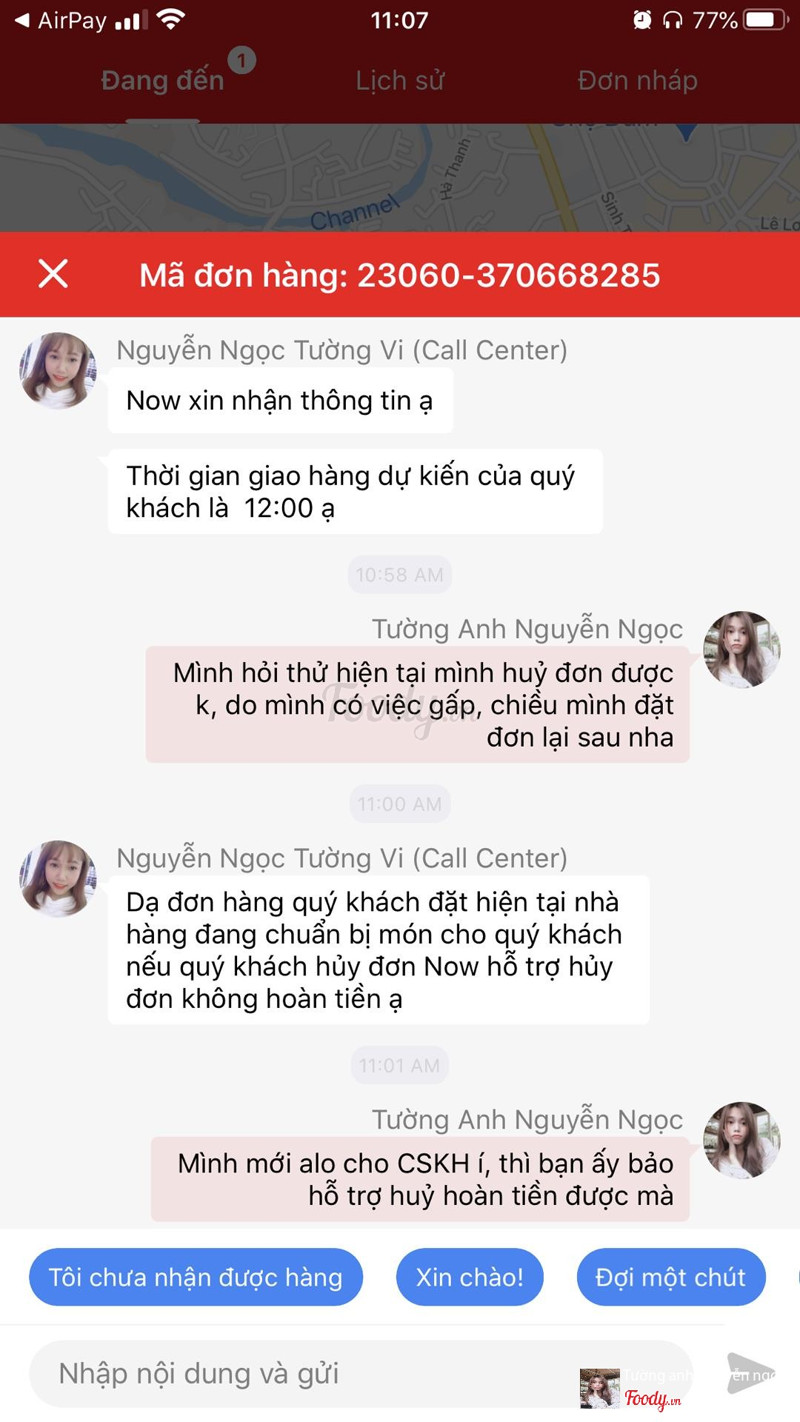Send quick reply Đợi một chút
This screenshot has height=1422, width=800.
(x=670, y=1277)
